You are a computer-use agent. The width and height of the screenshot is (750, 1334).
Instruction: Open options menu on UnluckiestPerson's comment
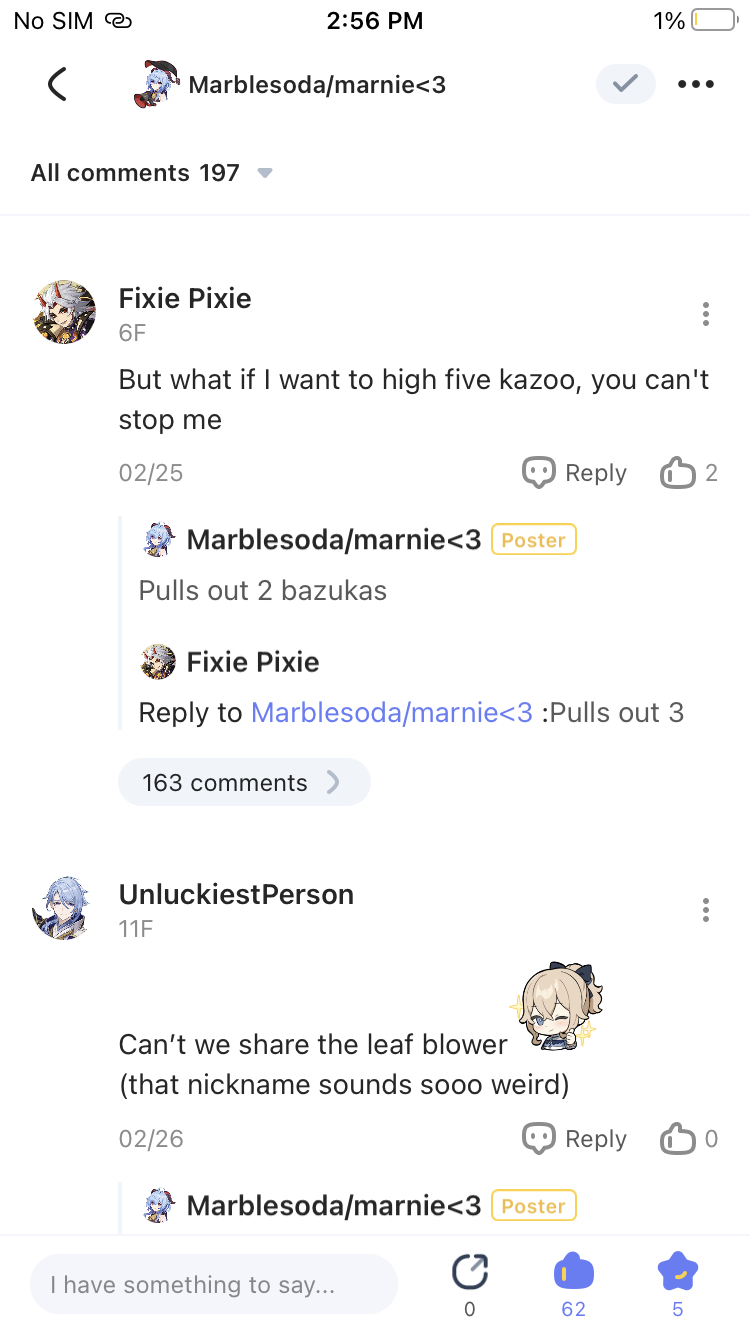click(706, 910)
